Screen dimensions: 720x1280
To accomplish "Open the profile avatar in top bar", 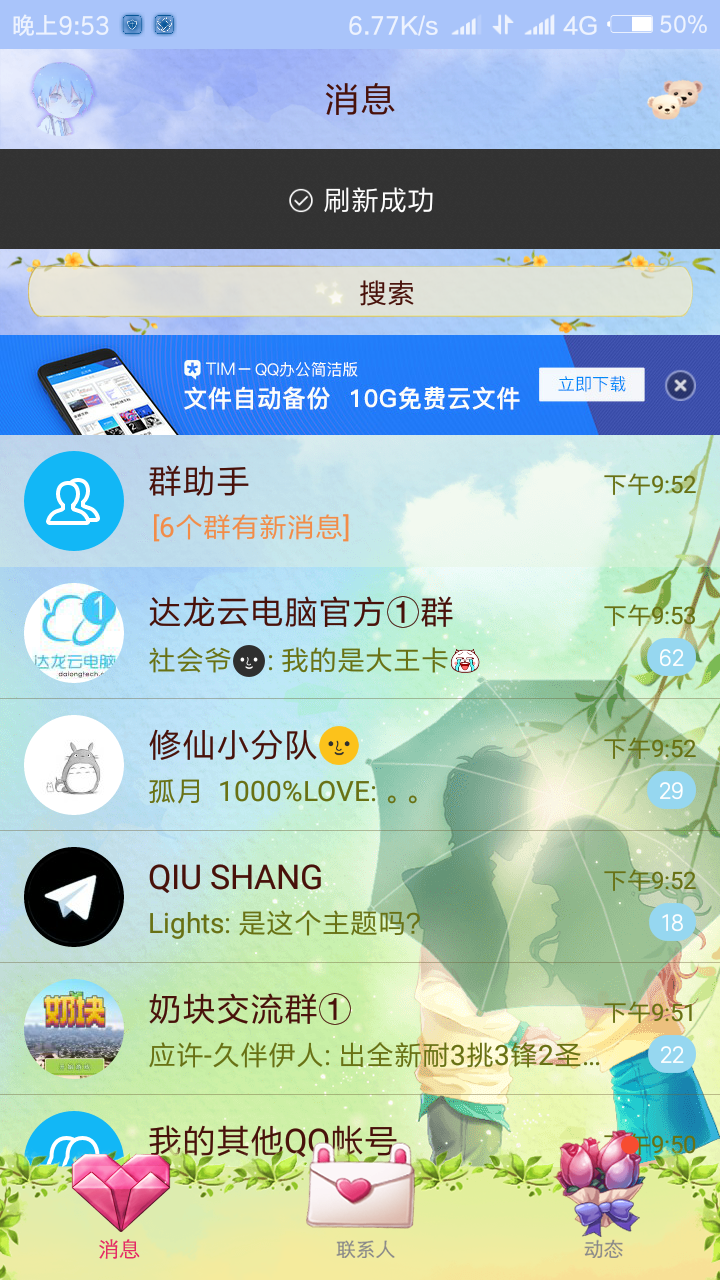I will (x=62, y=98).
